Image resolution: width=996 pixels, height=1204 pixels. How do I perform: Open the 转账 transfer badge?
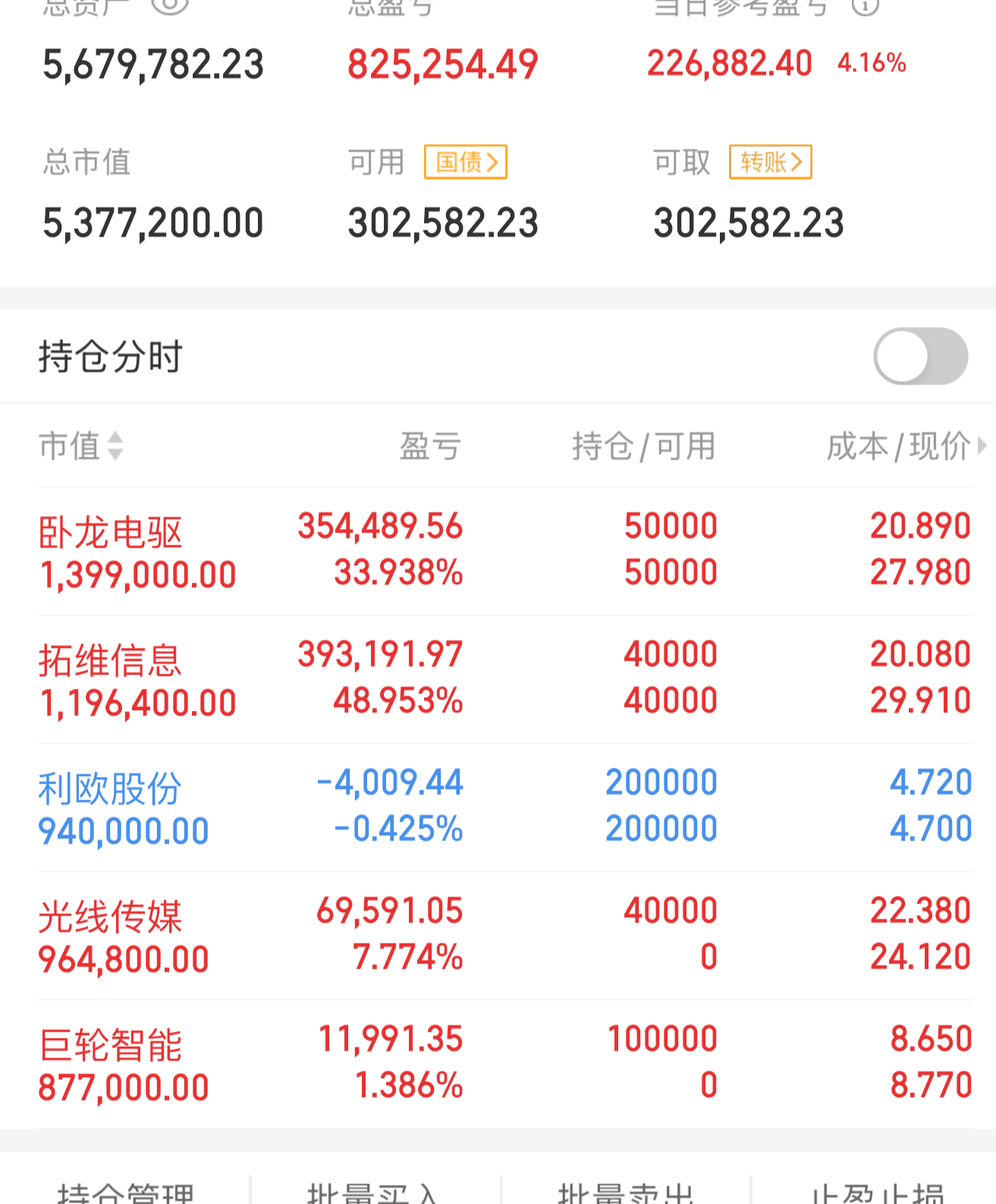click(769, 162)
